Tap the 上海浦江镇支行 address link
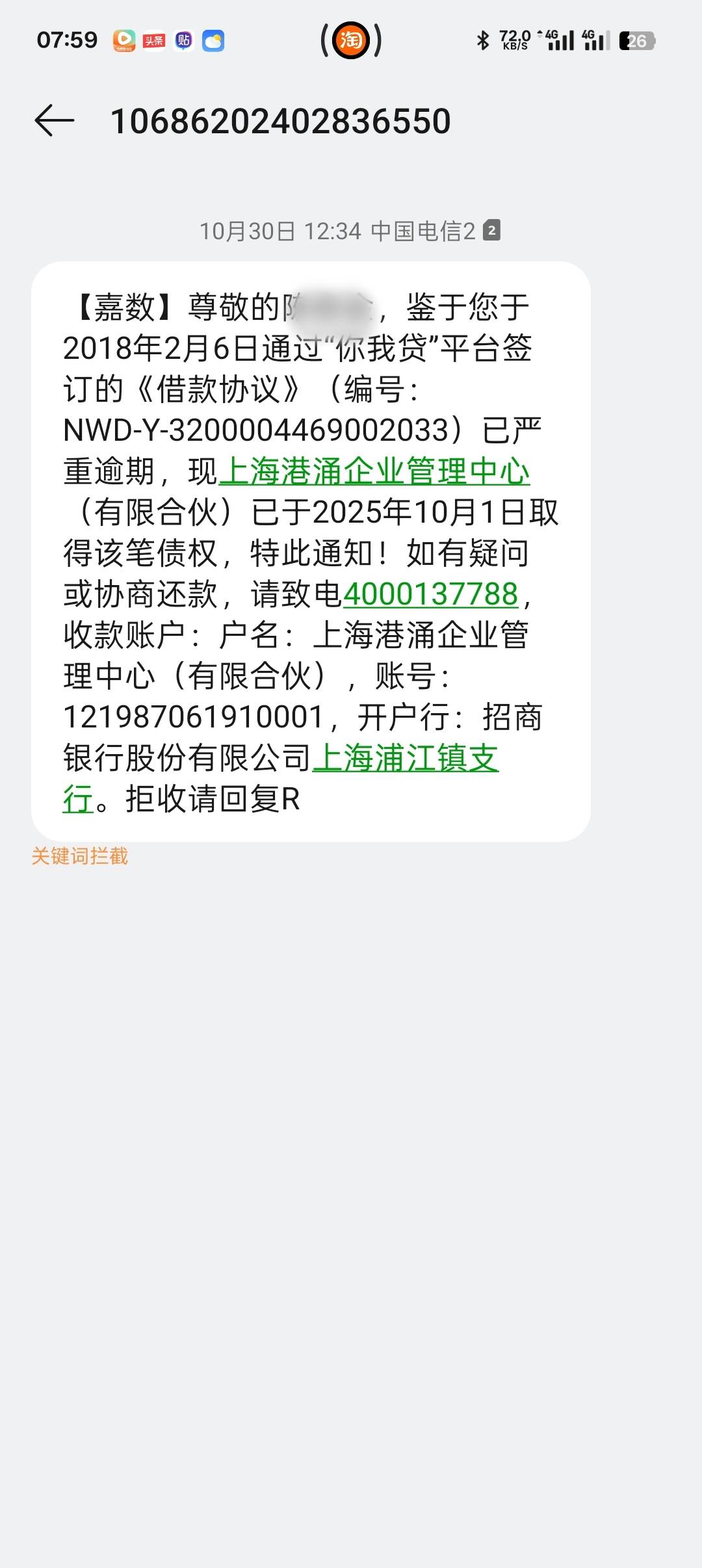702x1568 pixels. 406,759
